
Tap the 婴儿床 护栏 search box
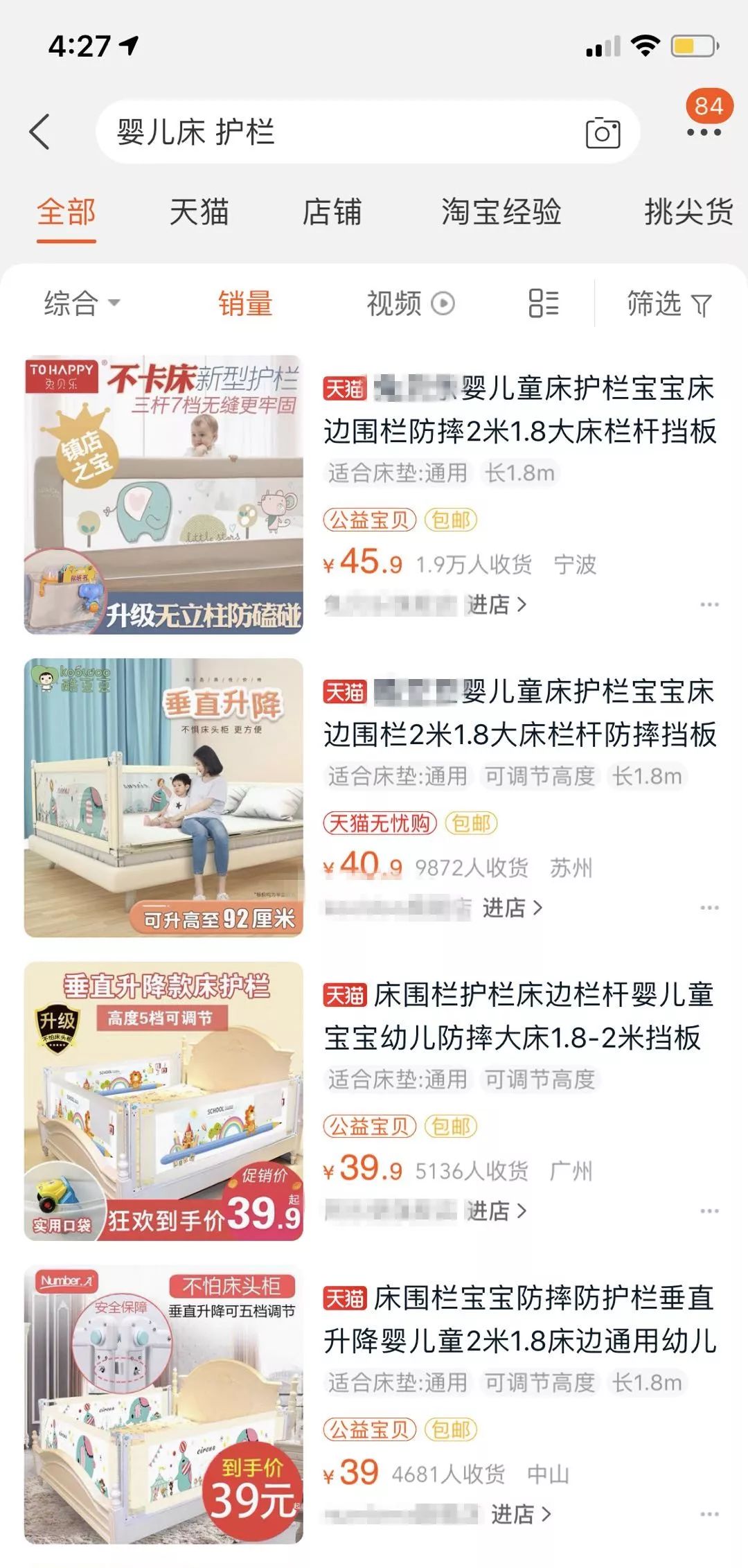click(332, 132)
